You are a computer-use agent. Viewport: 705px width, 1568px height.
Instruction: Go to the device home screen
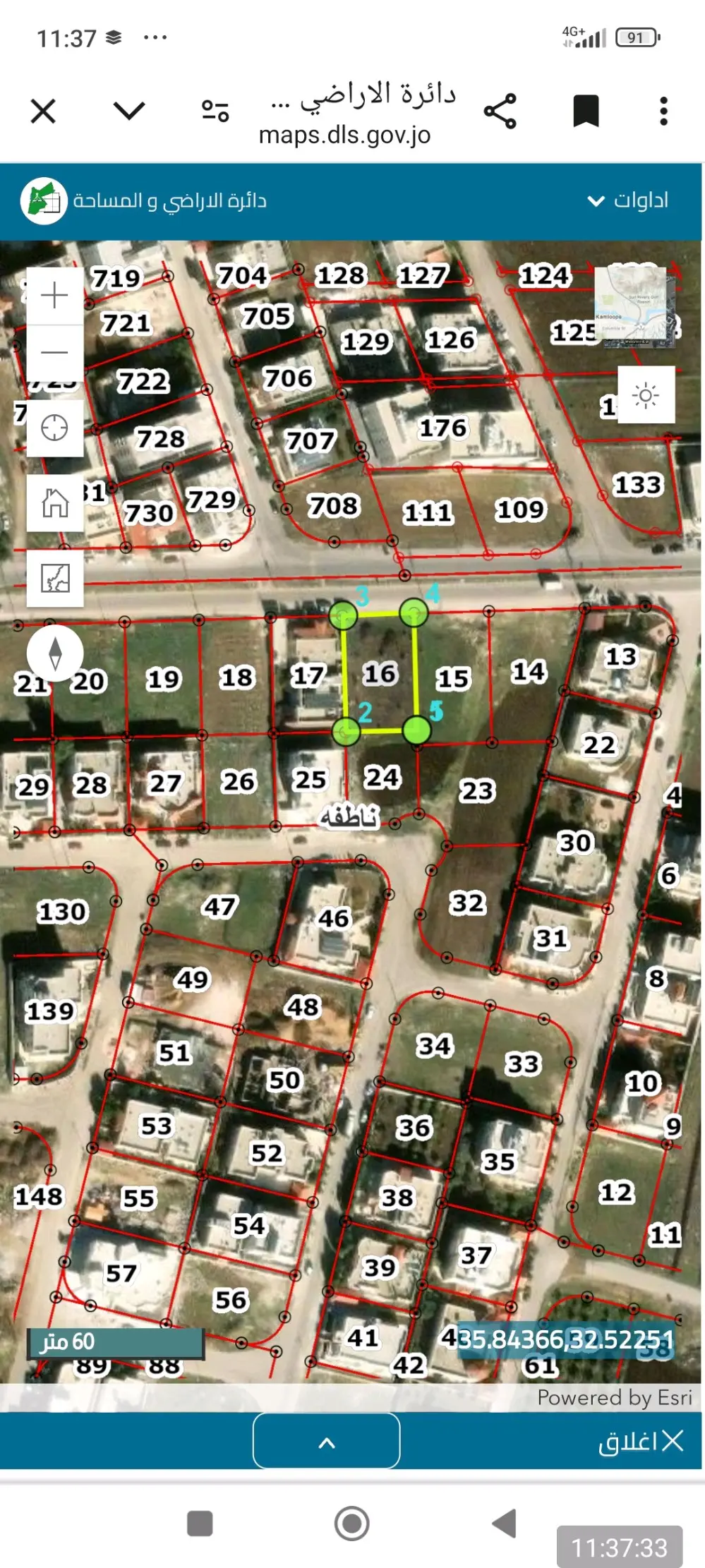click(351, 1523)
